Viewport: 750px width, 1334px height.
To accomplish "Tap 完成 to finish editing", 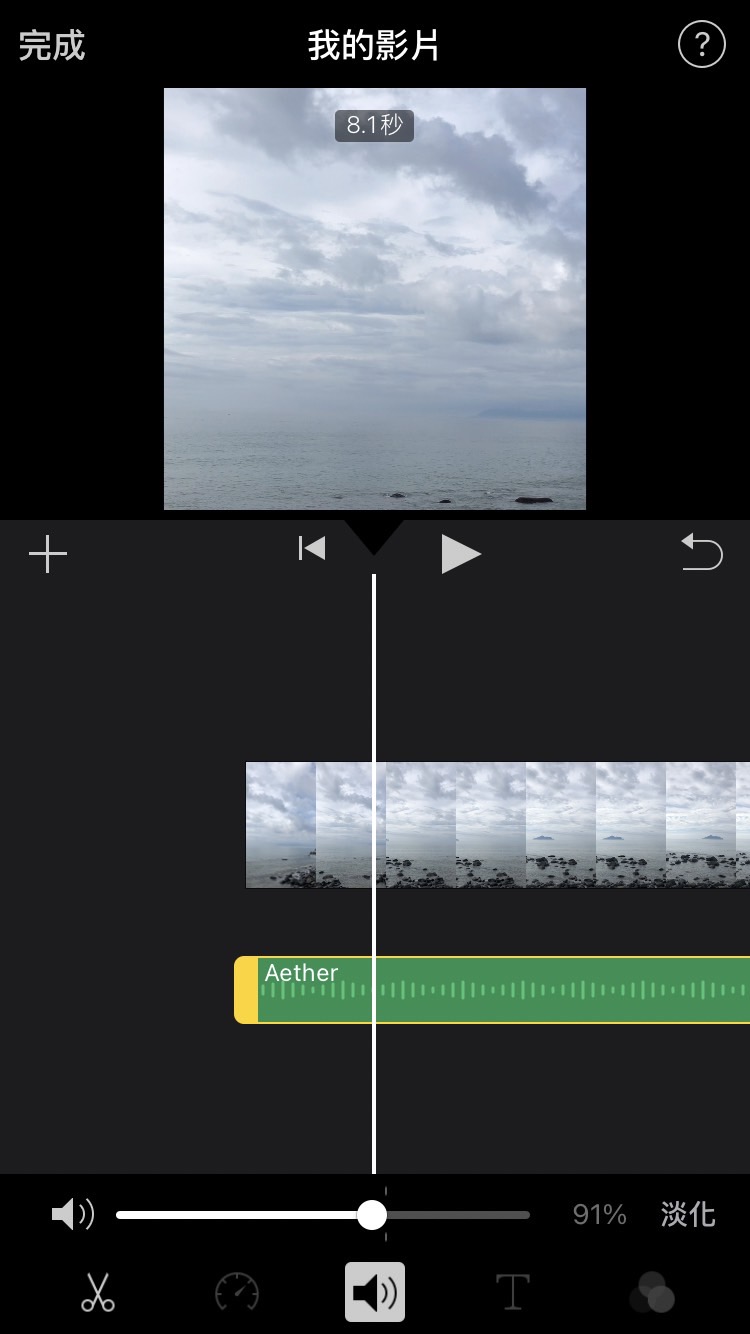I will 52,46.
